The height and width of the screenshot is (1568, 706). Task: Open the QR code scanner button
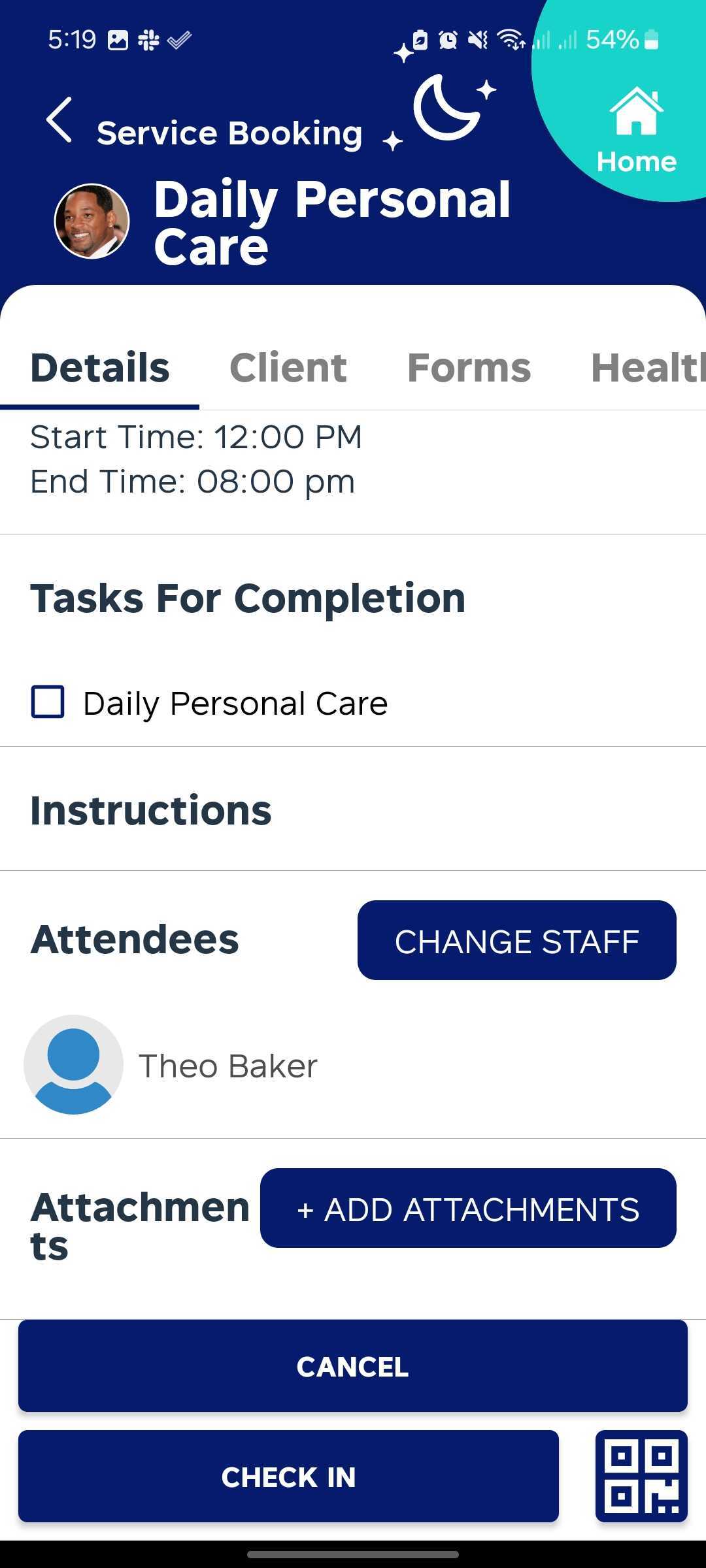click(641, 1476)
